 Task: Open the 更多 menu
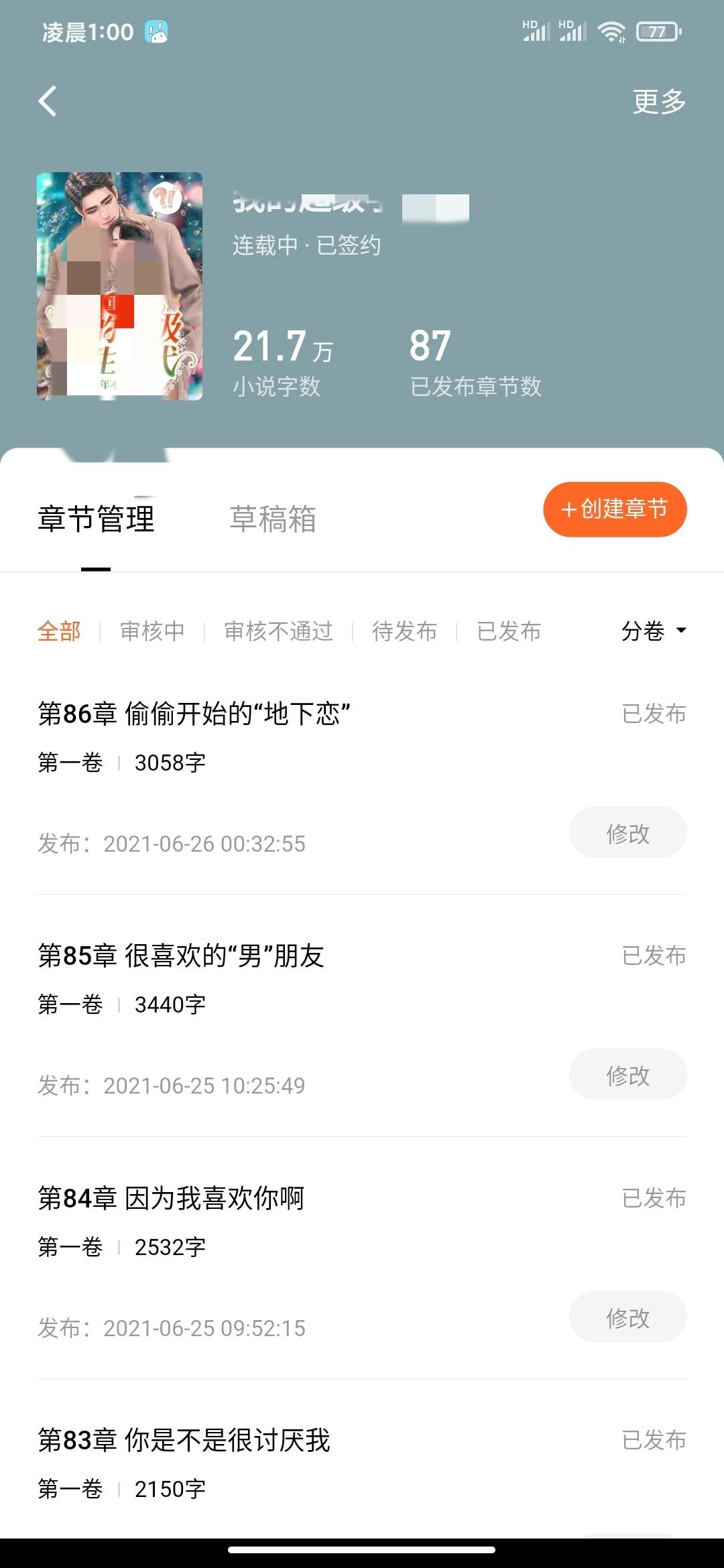659,102
